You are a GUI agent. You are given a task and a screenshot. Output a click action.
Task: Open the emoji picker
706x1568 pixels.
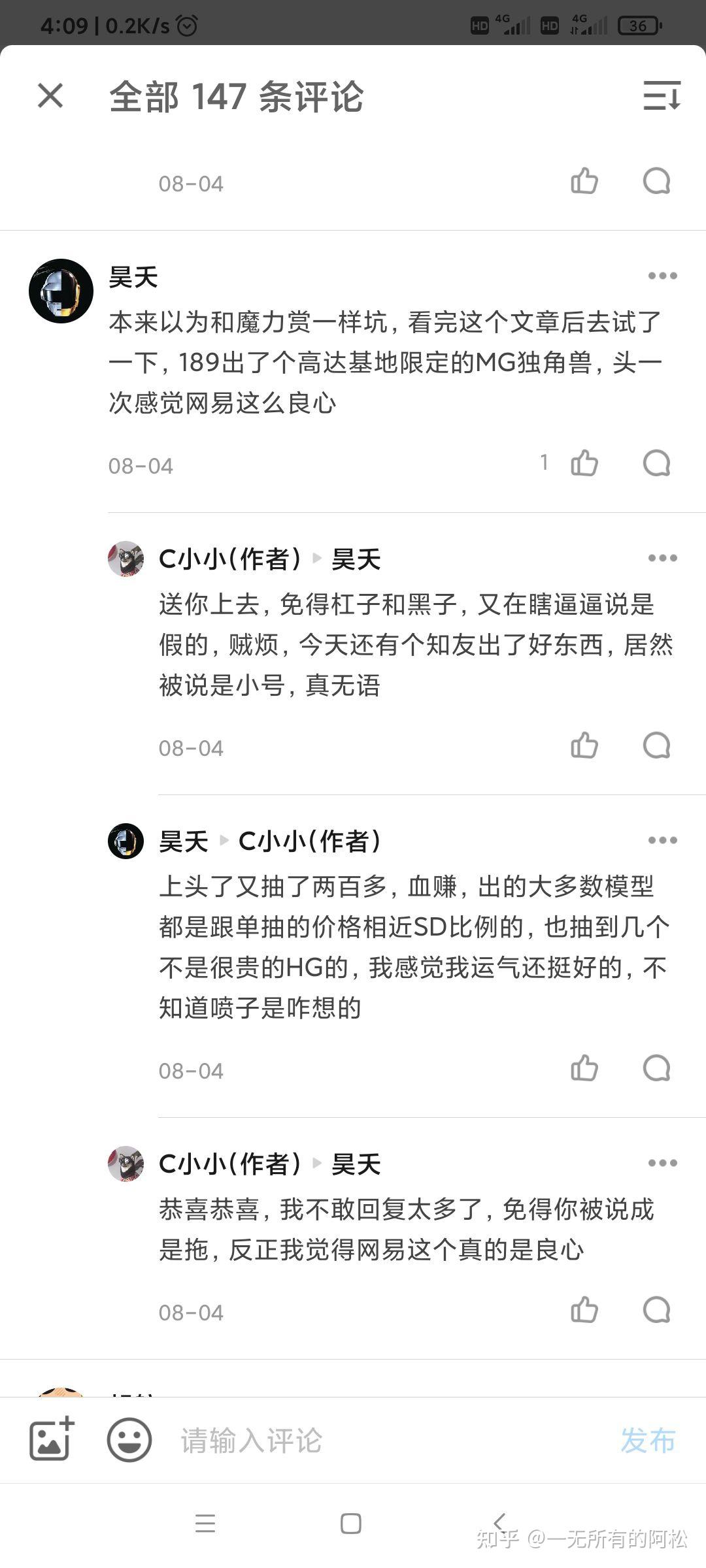129,1439
